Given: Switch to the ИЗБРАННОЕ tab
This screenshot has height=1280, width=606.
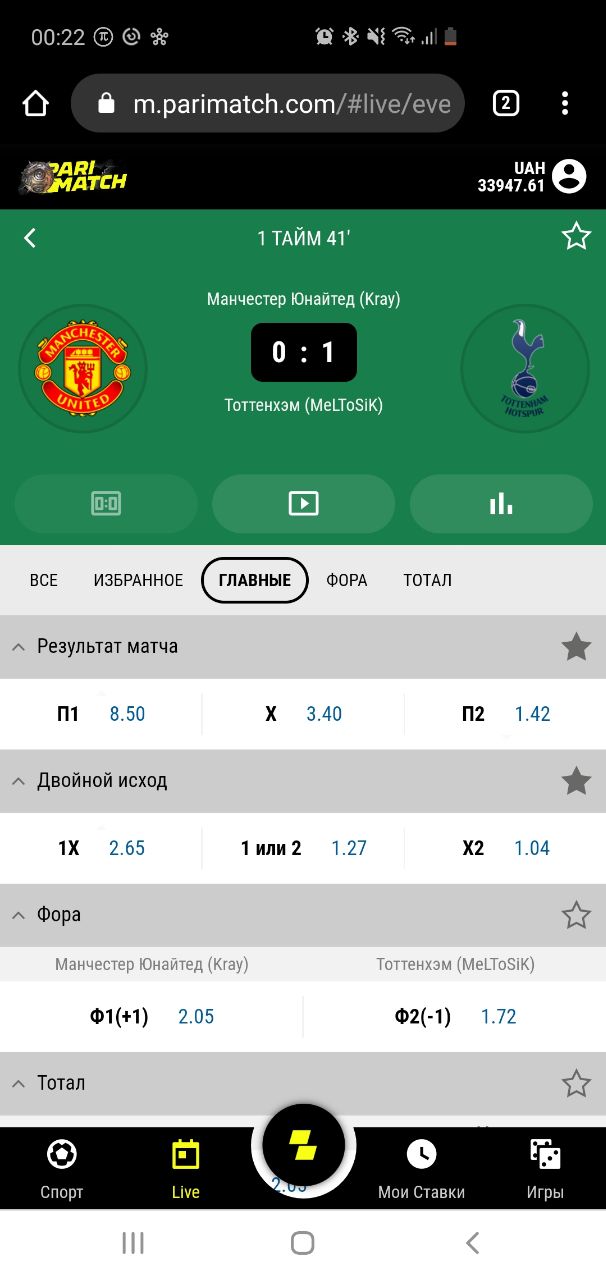Looking at the screenshot, I should coord(138,580).
